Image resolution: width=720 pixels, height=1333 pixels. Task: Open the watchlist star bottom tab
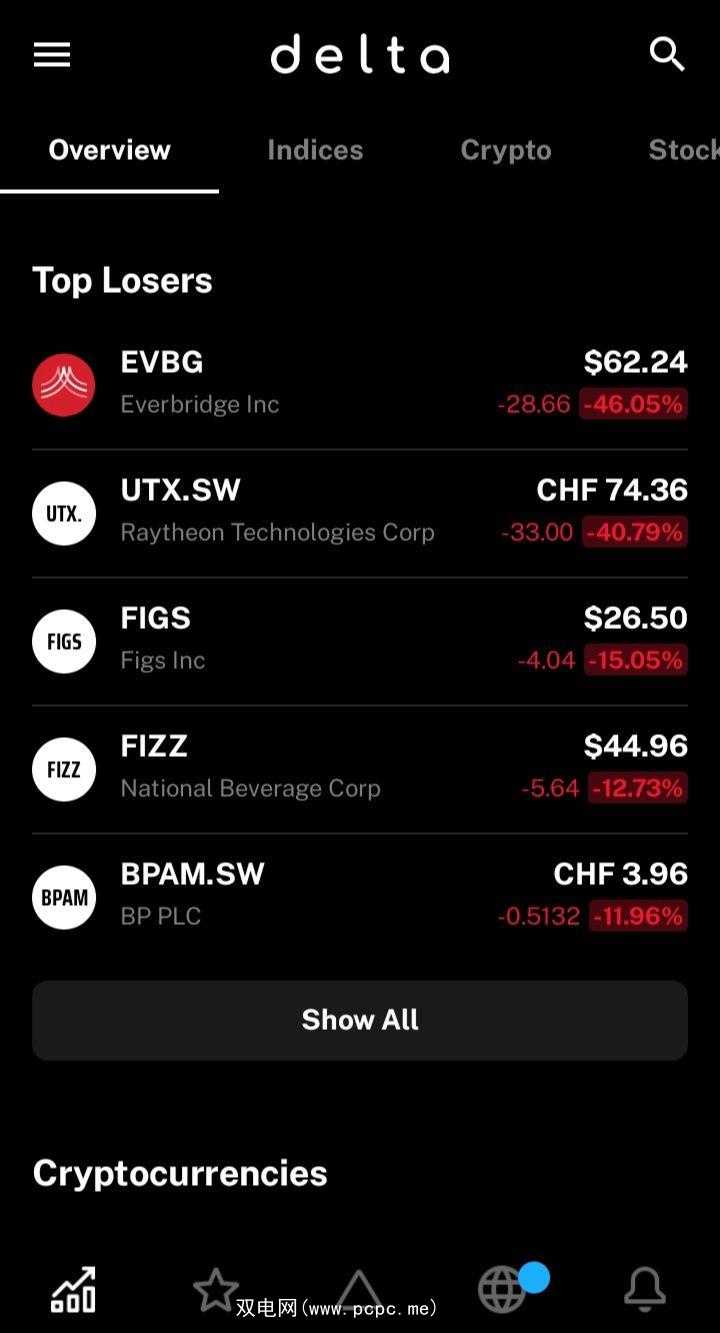[216, 1290]
